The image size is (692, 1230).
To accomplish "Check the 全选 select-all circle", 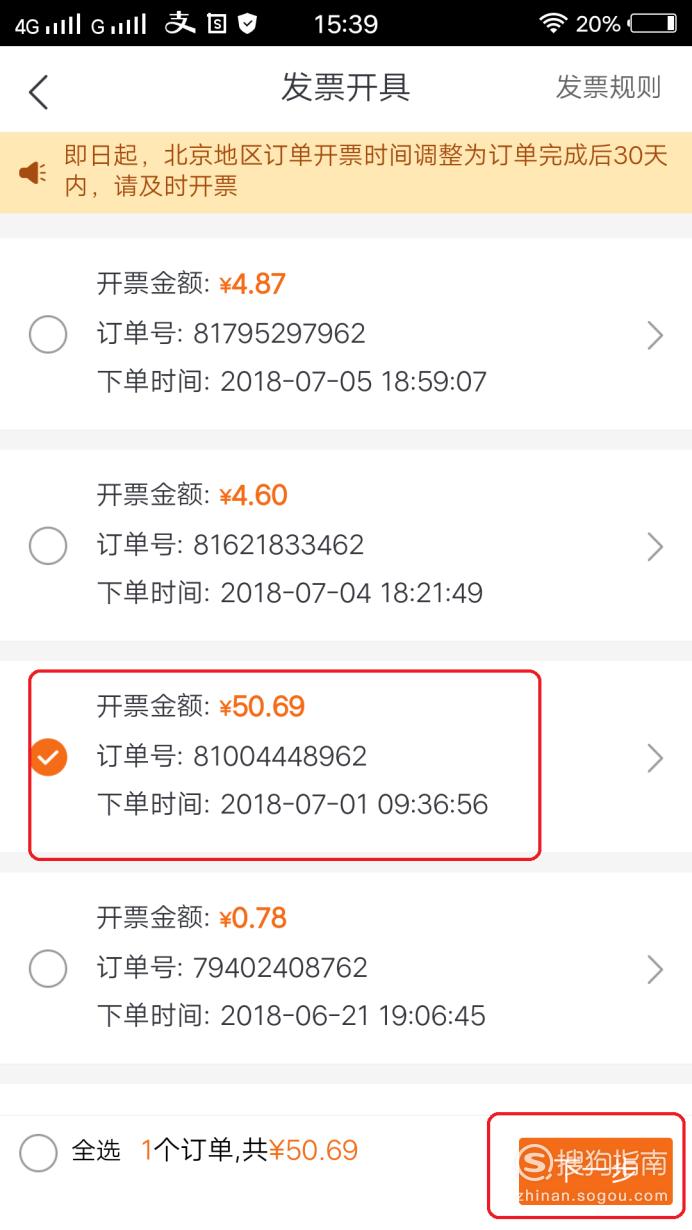I will (38, 1152).
